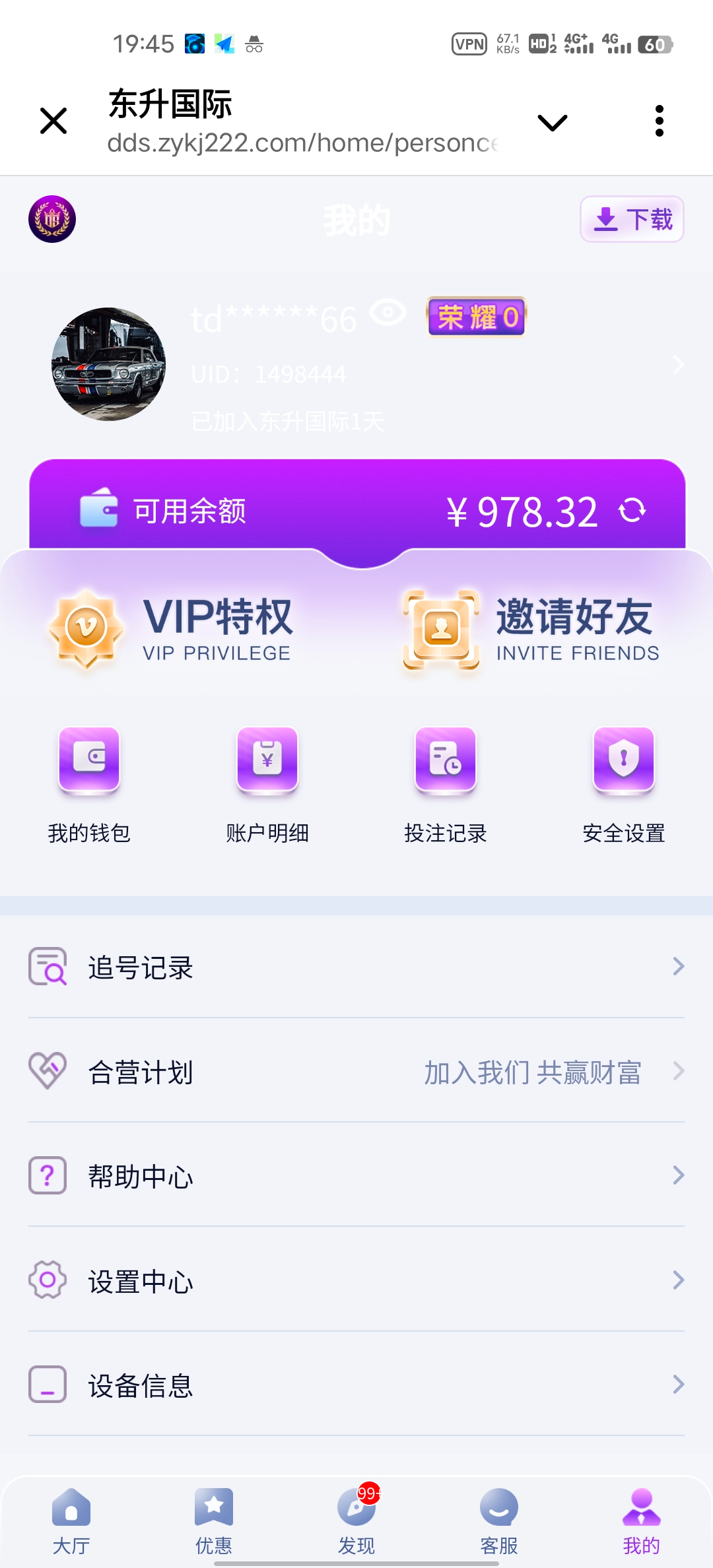Tap the battery indicator showing 60
Viewport: 713px width, 1568px height.
[655, 45]
